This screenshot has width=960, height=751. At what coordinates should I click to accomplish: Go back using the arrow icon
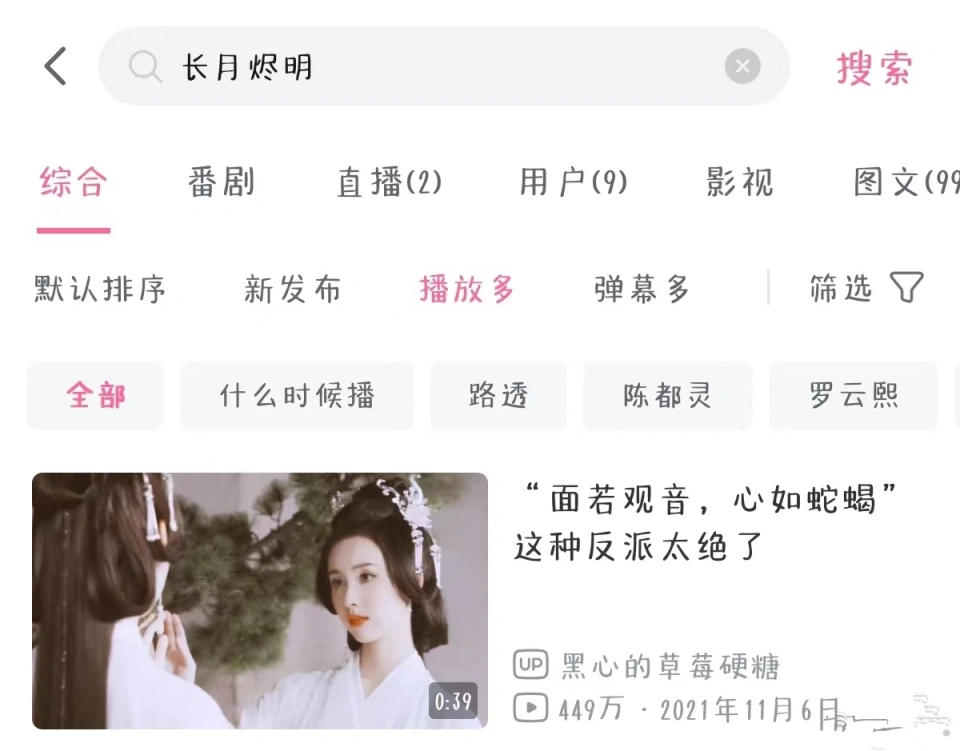tap(56, 67)
